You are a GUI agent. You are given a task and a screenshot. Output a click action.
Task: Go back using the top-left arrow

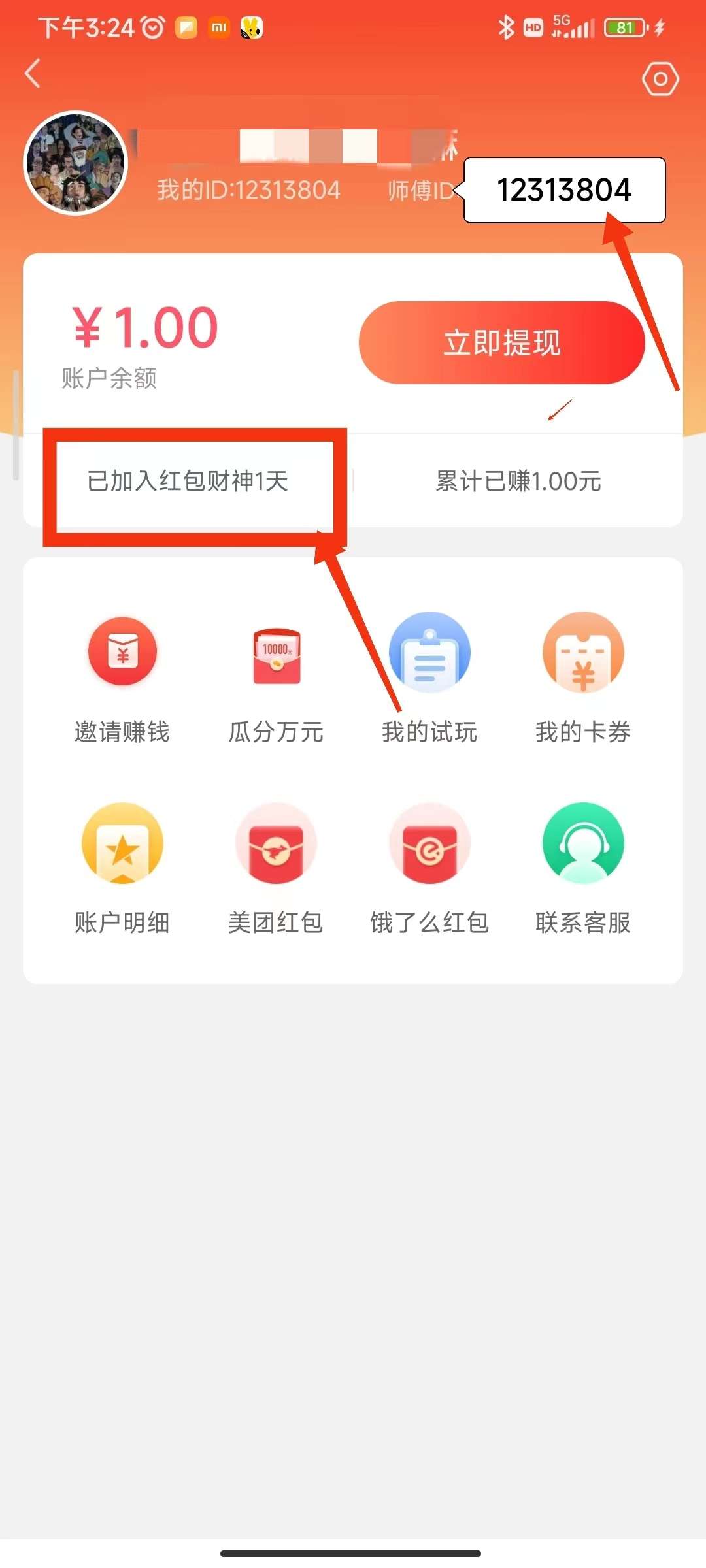[33, 73]
